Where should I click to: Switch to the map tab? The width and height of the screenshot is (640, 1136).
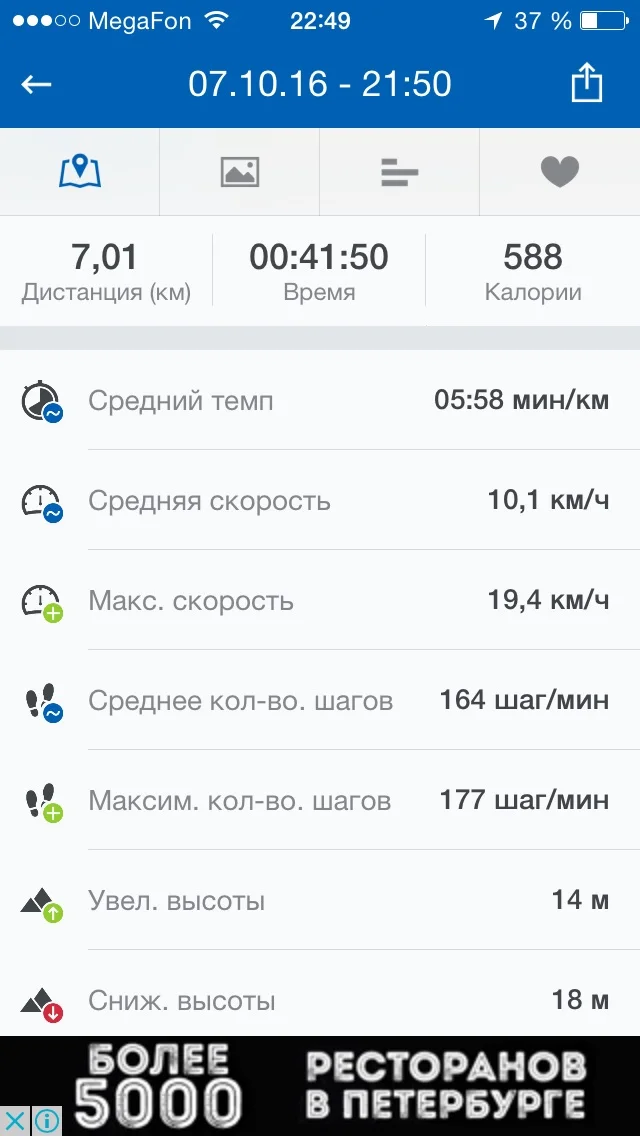coord(80,172)
